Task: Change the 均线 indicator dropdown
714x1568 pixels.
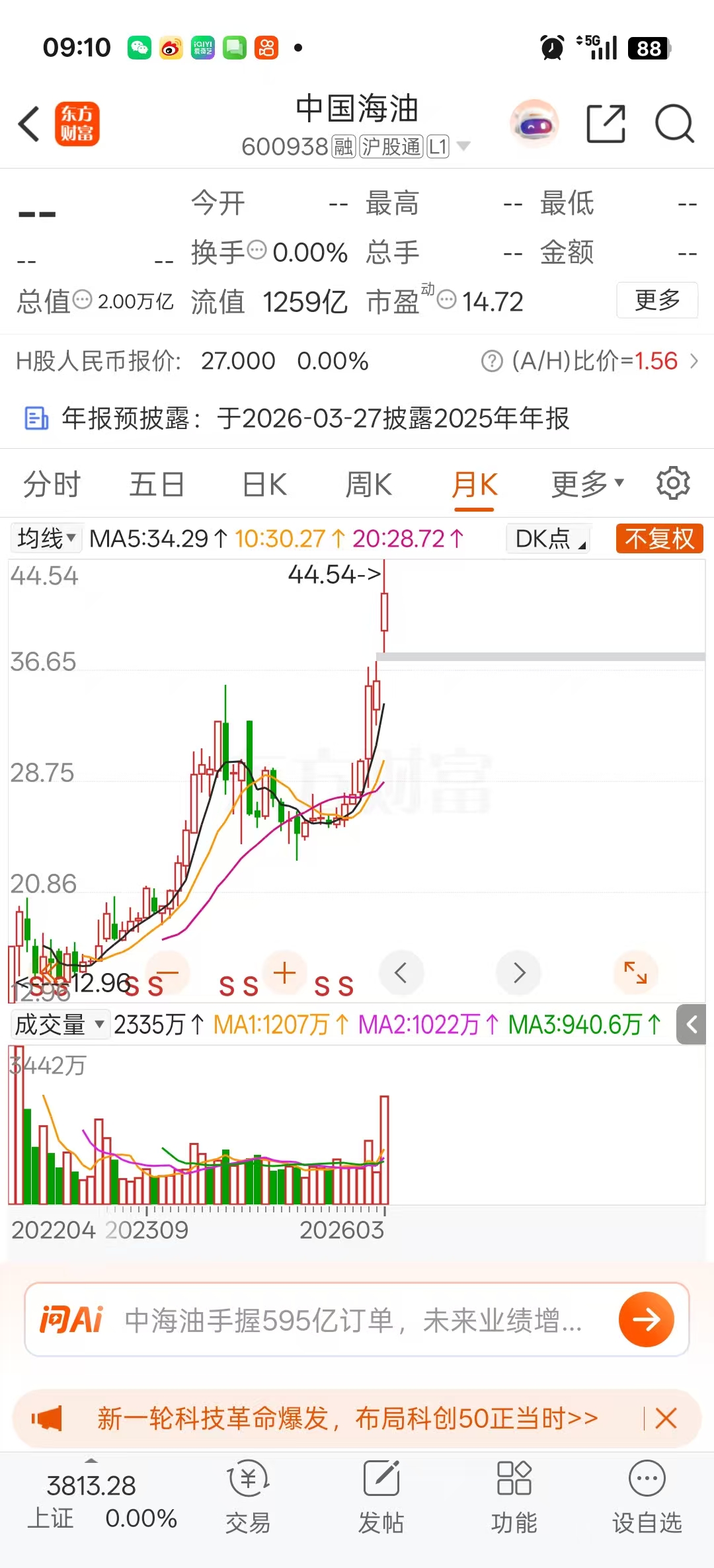Action: pyautogui.click(x=46, y=538)
